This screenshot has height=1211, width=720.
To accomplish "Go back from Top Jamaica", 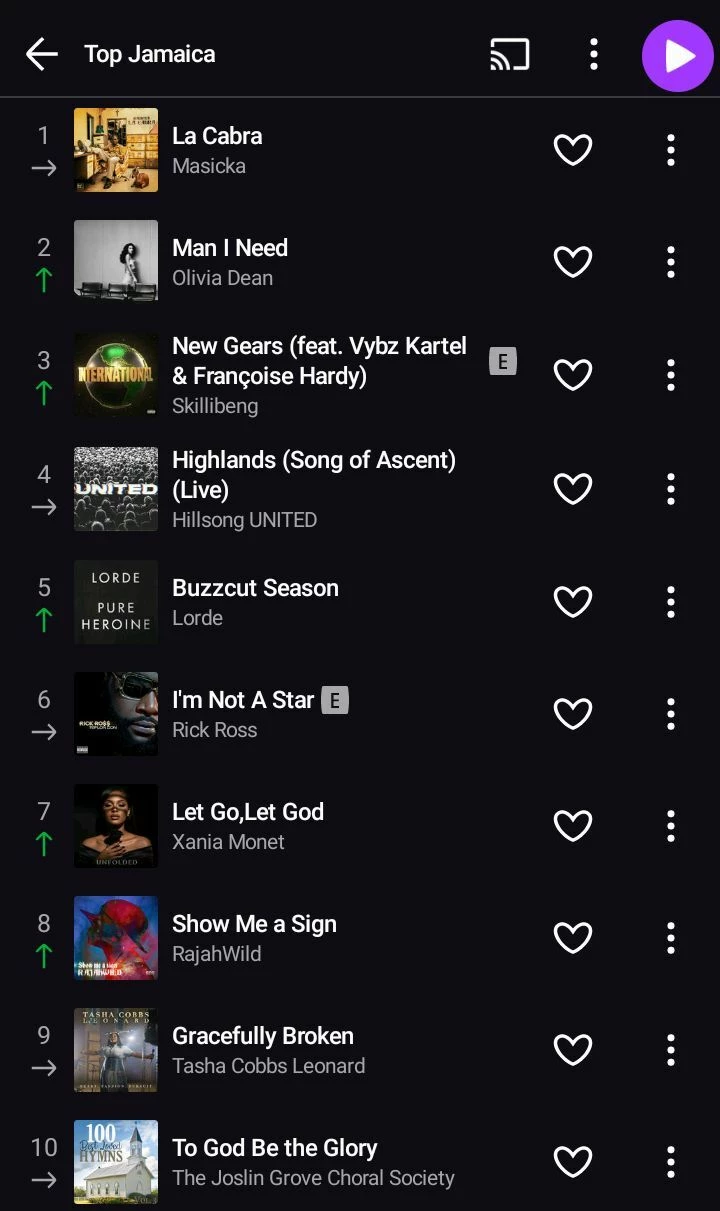I will pyautogui.click(x=42, y=54).
